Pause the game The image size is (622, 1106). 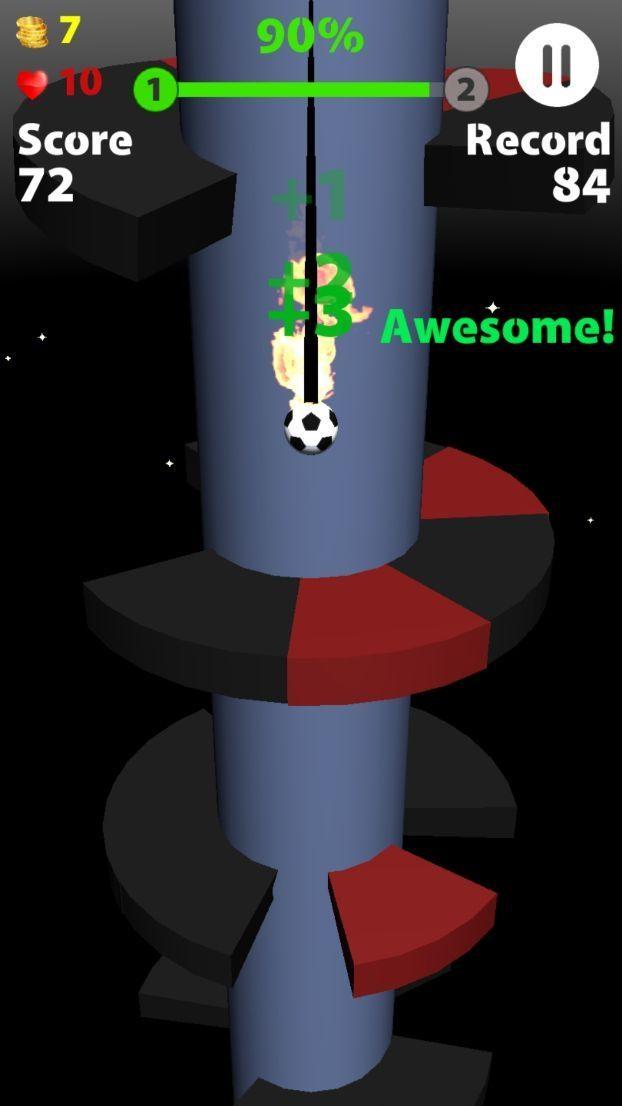point(556,63)
